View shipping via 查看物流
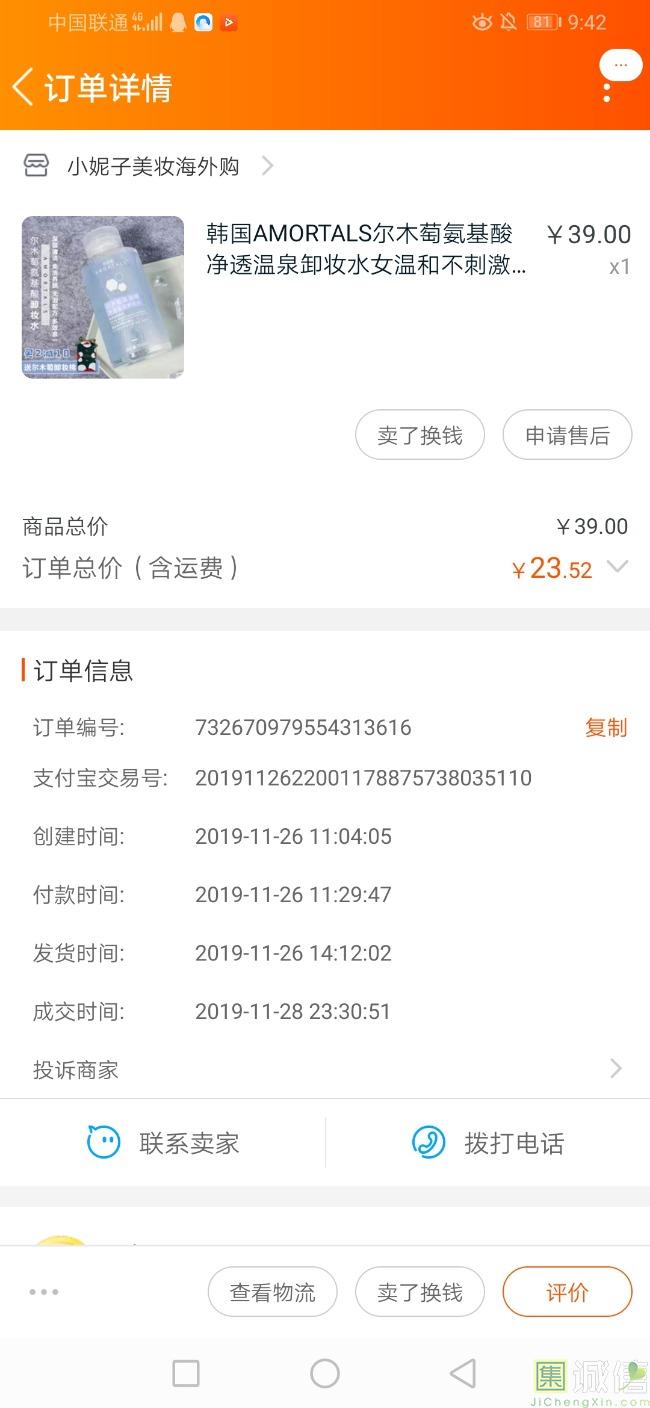This screenshot has width=650, height=1408. pos(273,1292)
